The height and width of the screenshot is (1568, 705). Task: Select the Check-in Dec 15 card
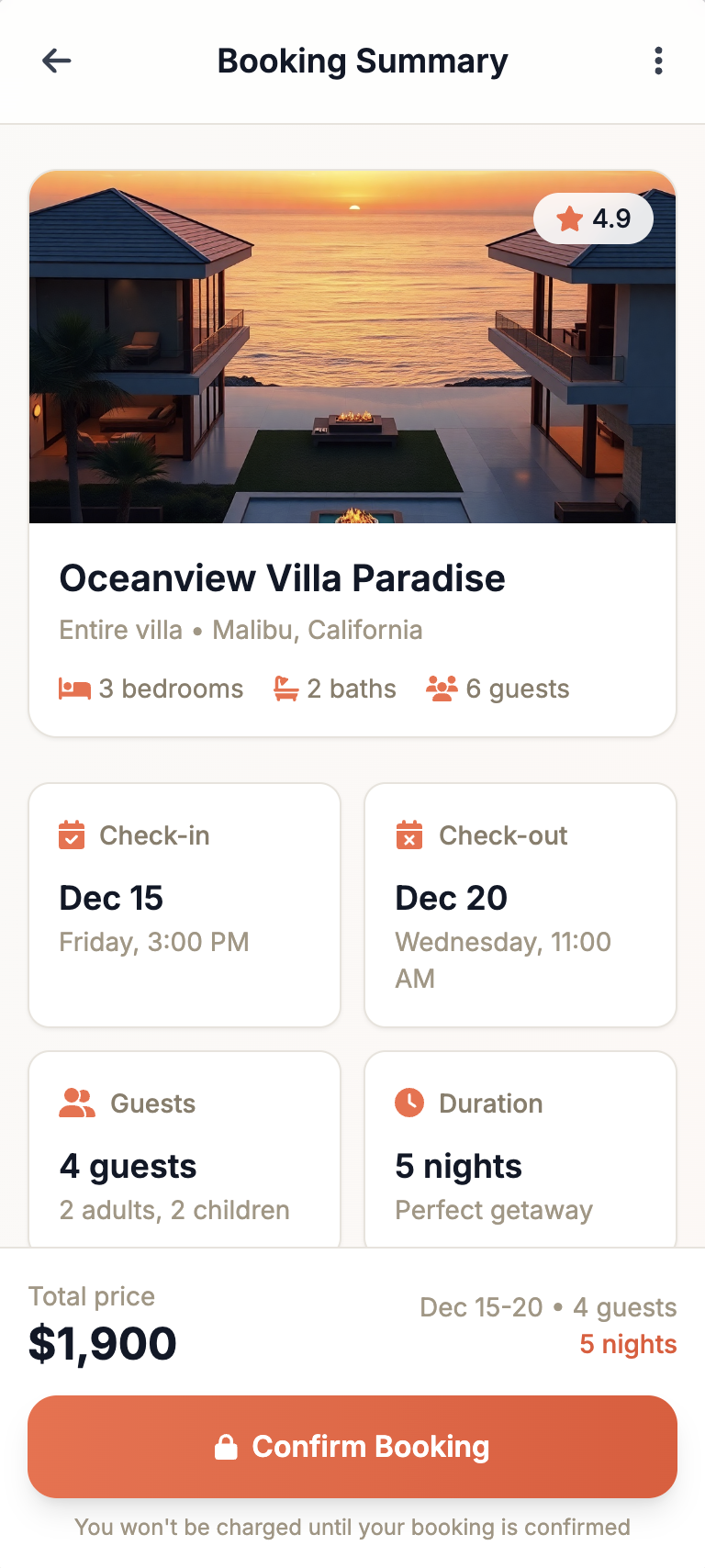[185, 904]
